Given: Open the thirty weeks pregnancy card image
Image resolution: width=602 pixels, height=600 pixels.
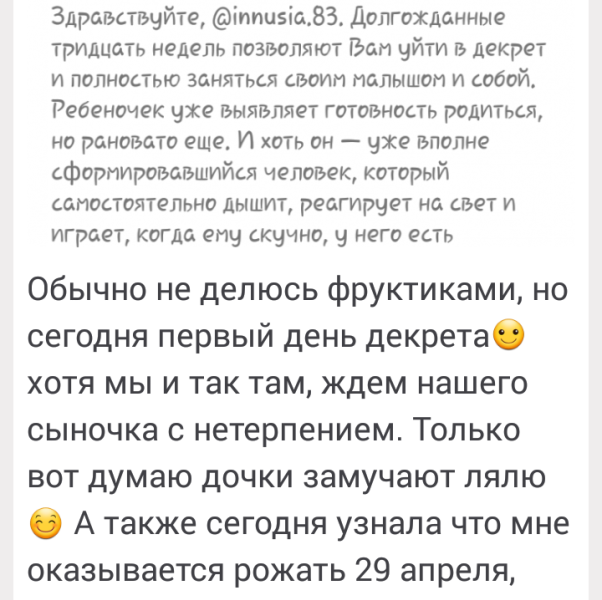Looking at the screenshot, I should (301, 127).
